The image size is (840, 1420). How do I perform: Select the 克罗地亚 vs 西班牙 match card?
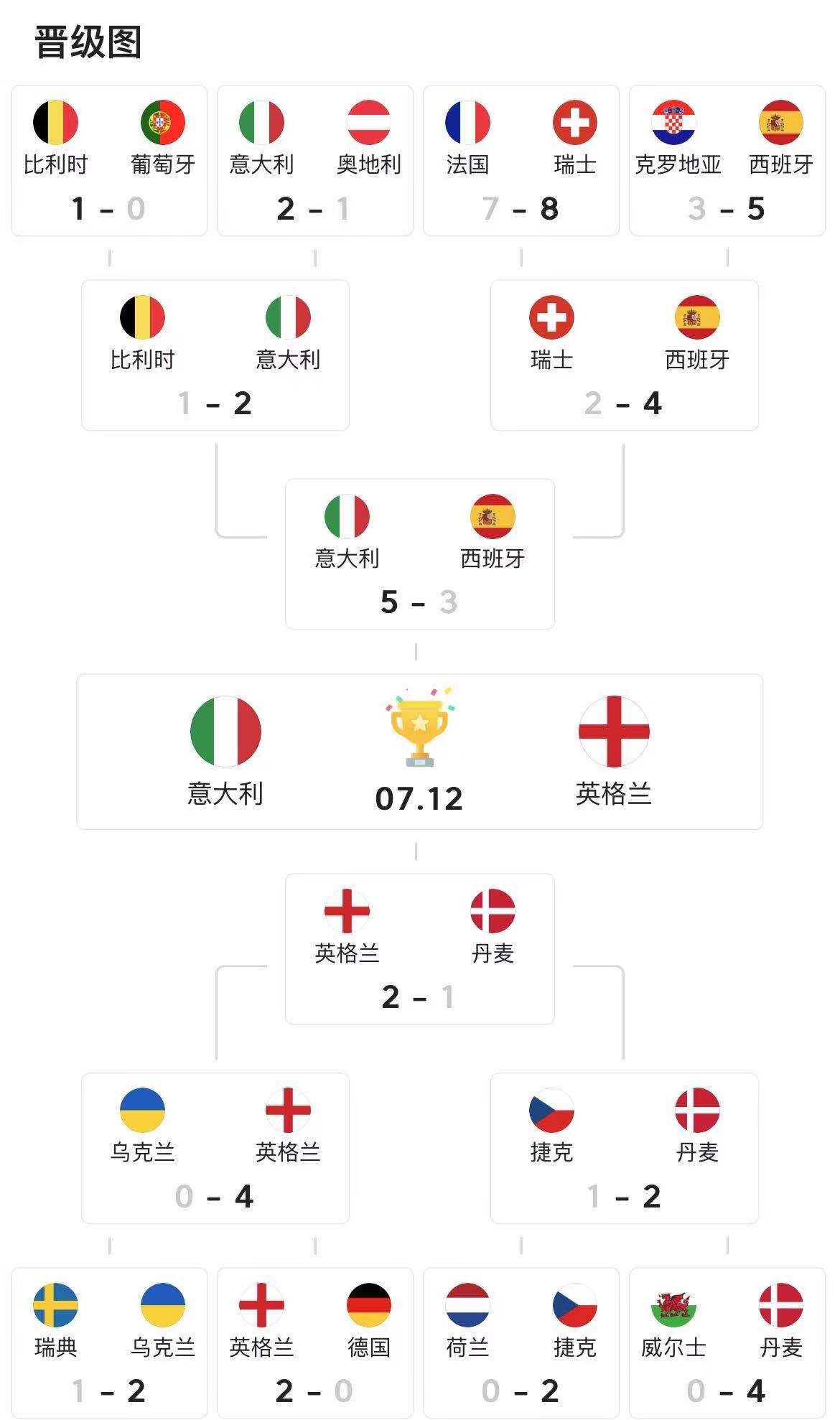pos(727,161)
